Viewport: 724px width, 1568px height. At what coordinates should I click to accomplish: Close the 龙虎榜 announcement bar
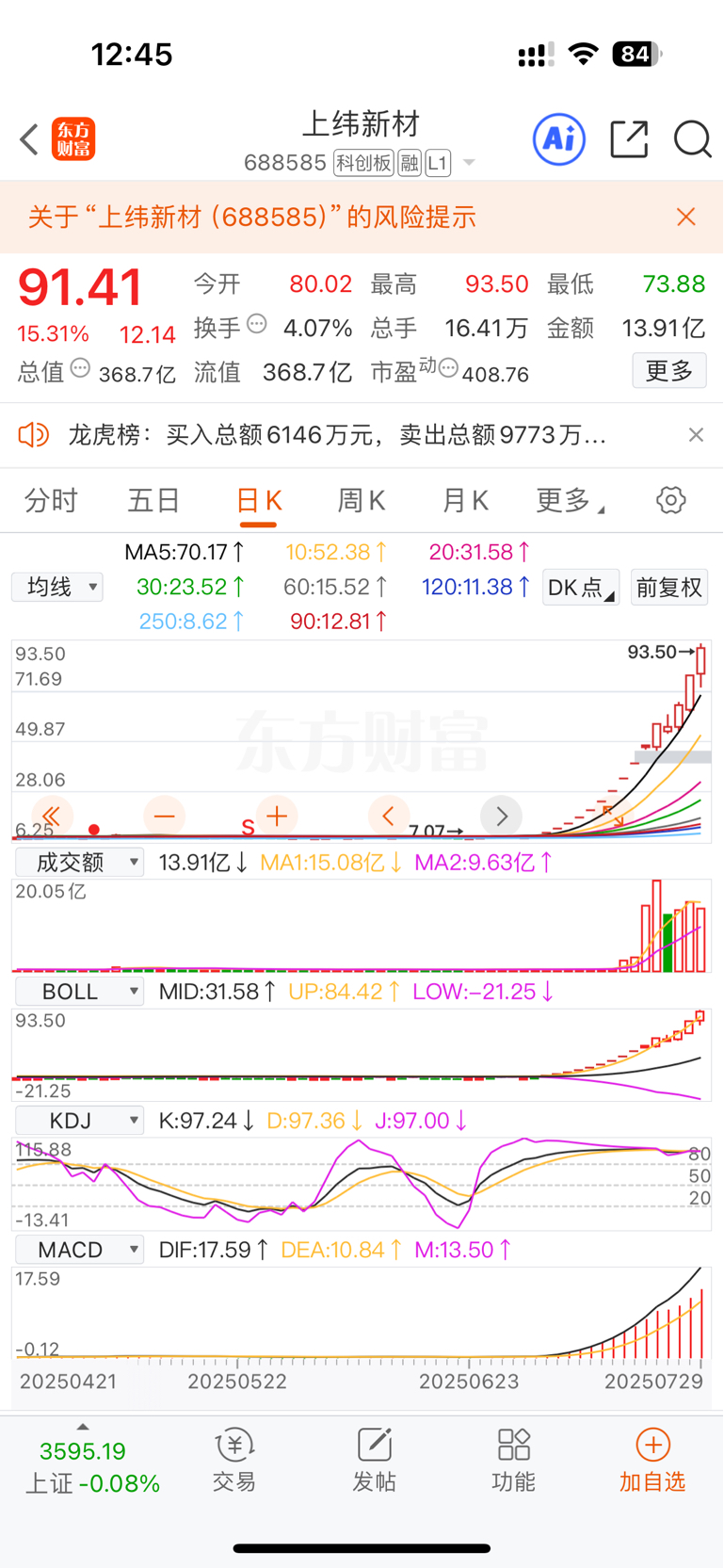[x=696, y=434]
